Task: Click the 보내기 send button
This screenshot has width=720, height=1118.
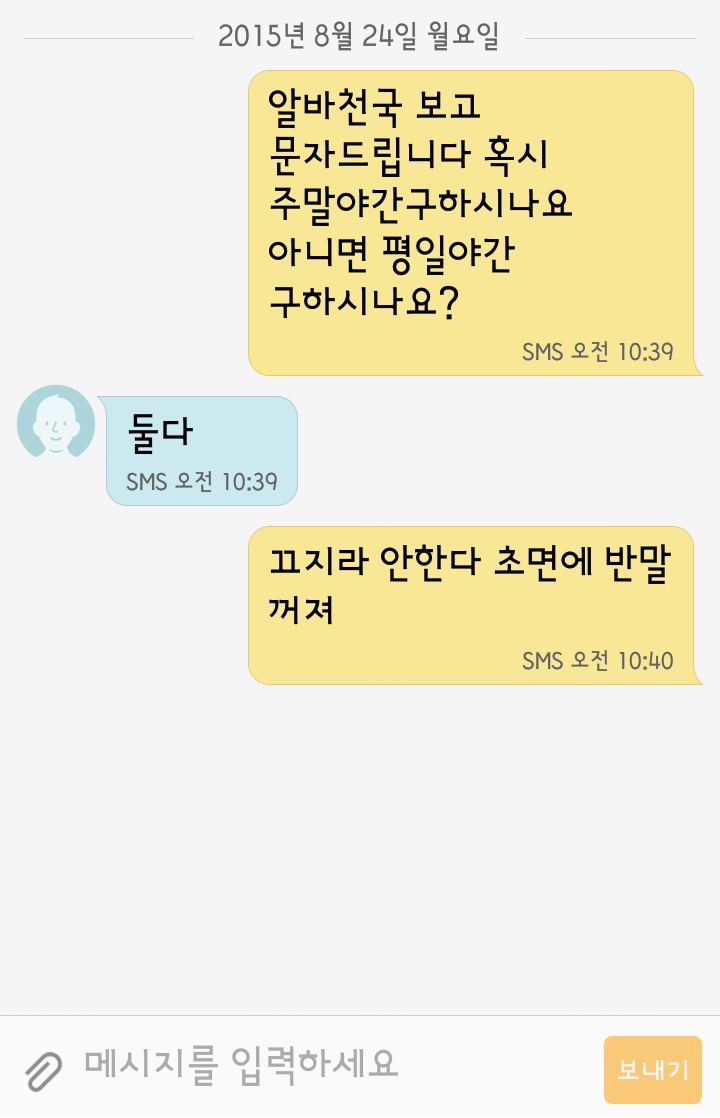Action: 654,1068
